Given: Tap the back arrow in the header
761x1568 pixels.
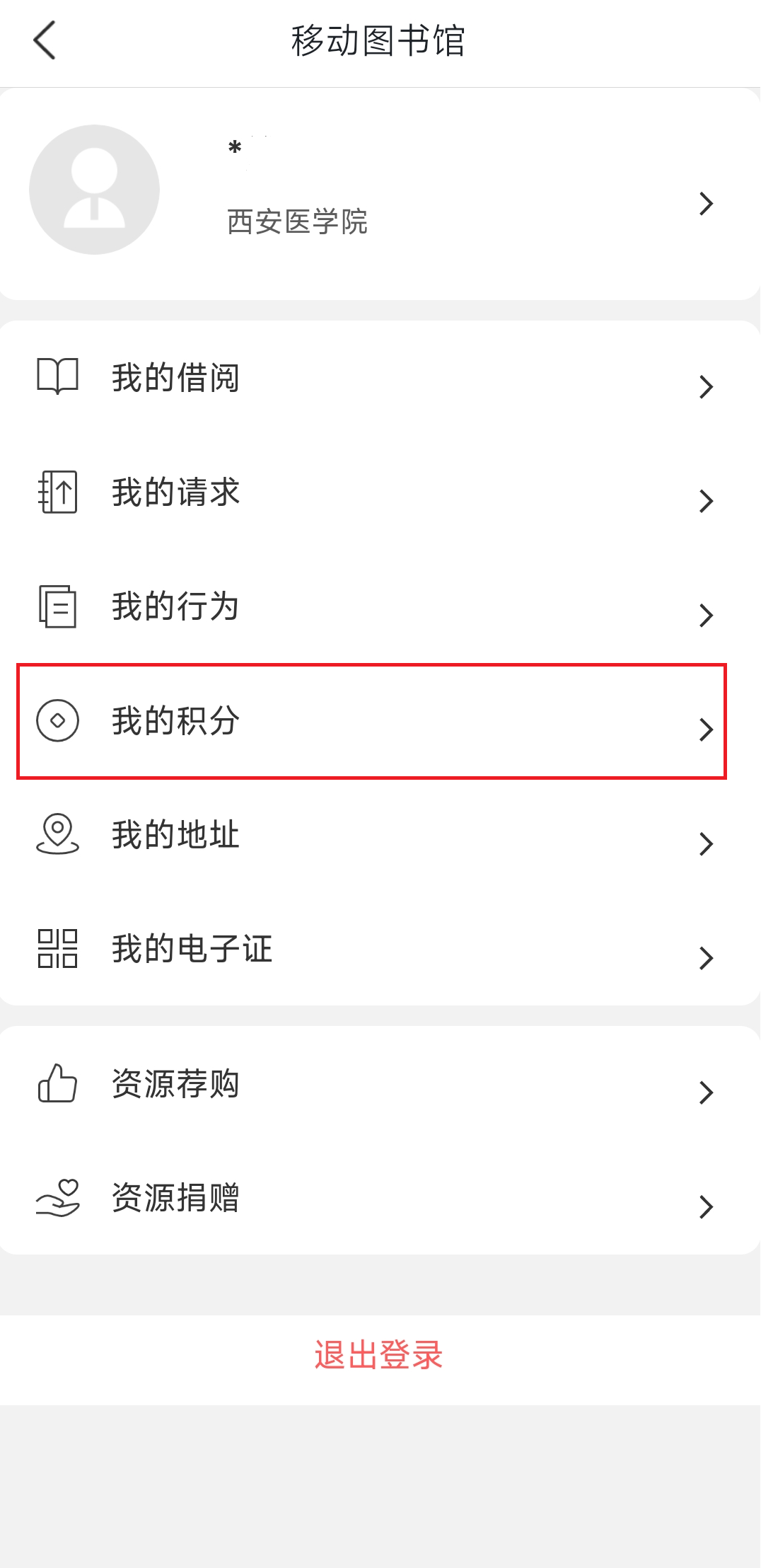Looking at the screenshot, I should pos(45,40).
